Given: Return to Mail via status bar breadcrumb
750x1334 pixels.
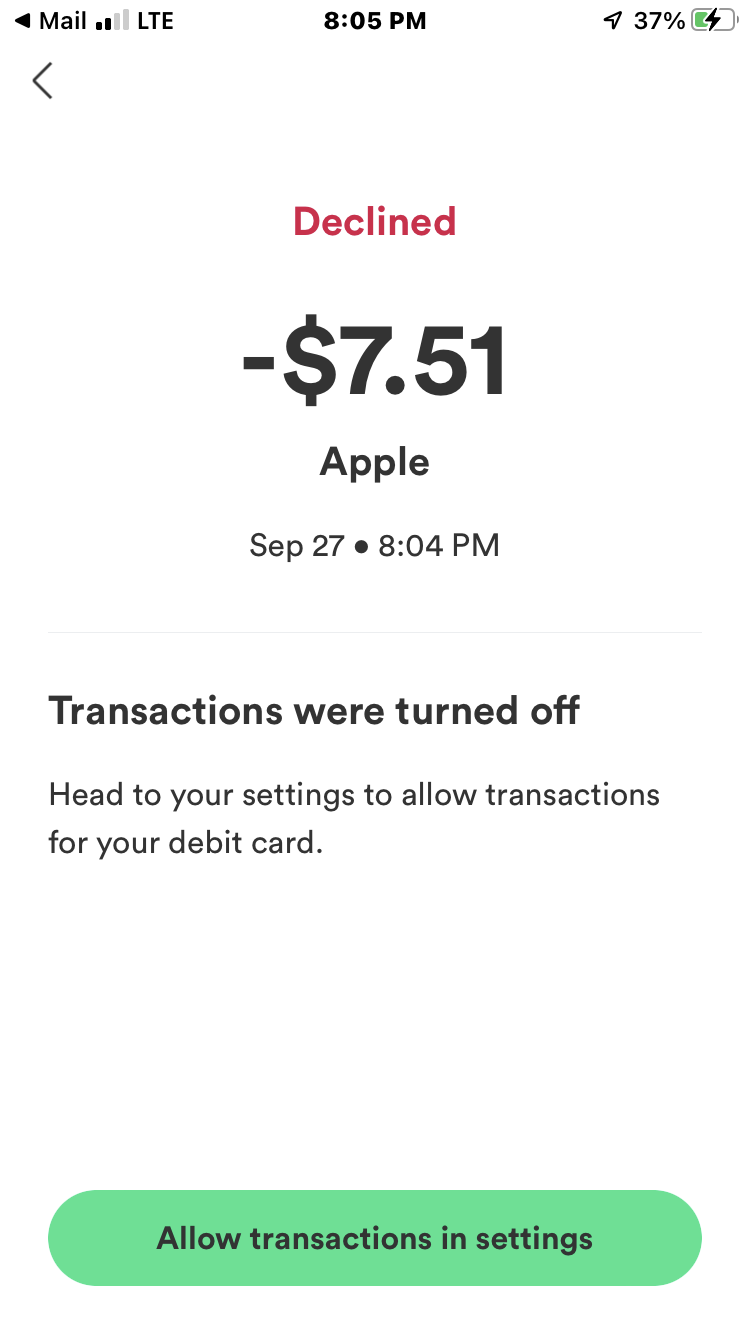Looking at the screenshot, I should tap(51, 20).
